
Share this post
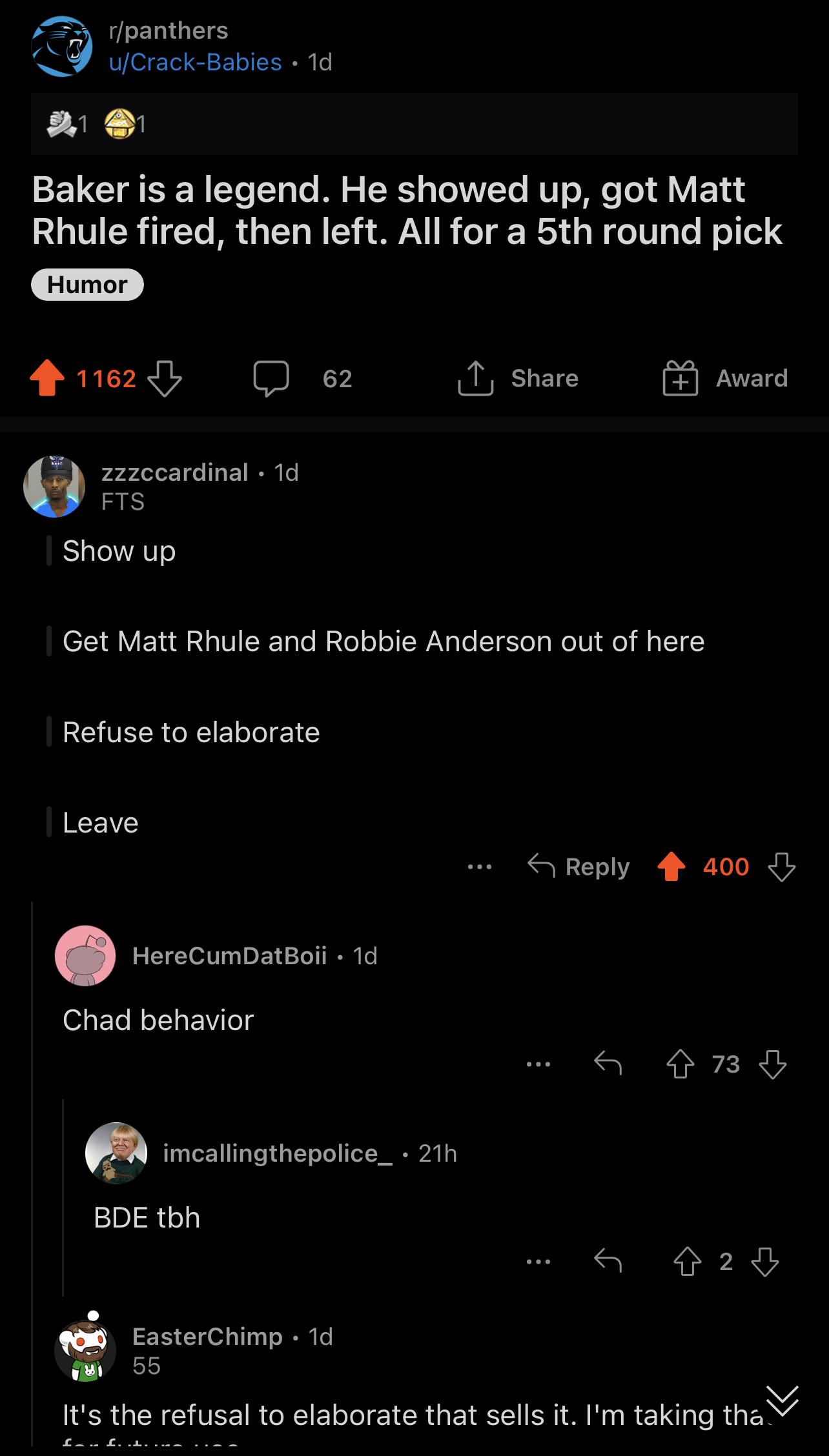[x=518, y=378]
